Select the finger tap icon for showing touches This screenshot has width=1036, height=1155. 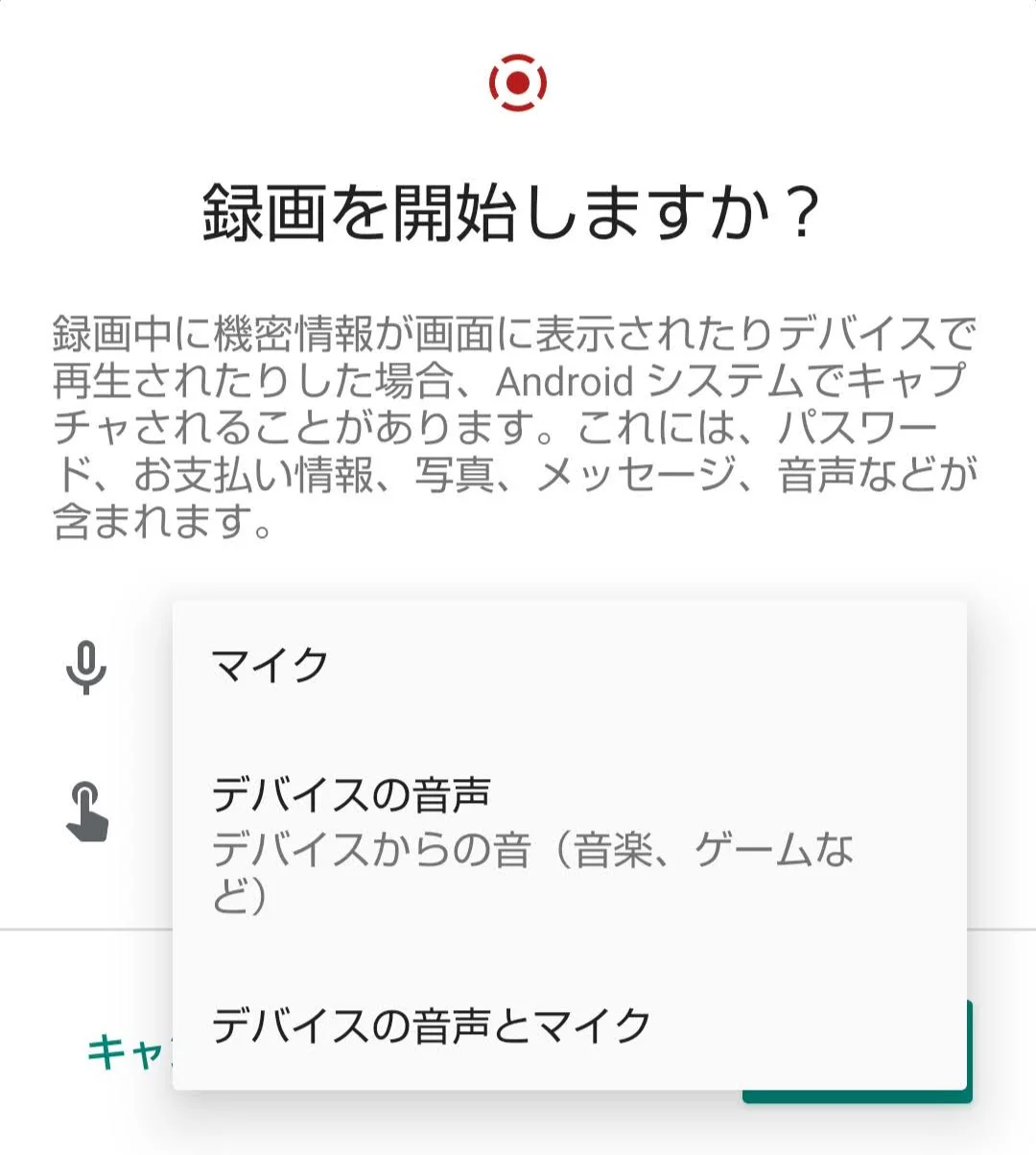click(87, 811)
